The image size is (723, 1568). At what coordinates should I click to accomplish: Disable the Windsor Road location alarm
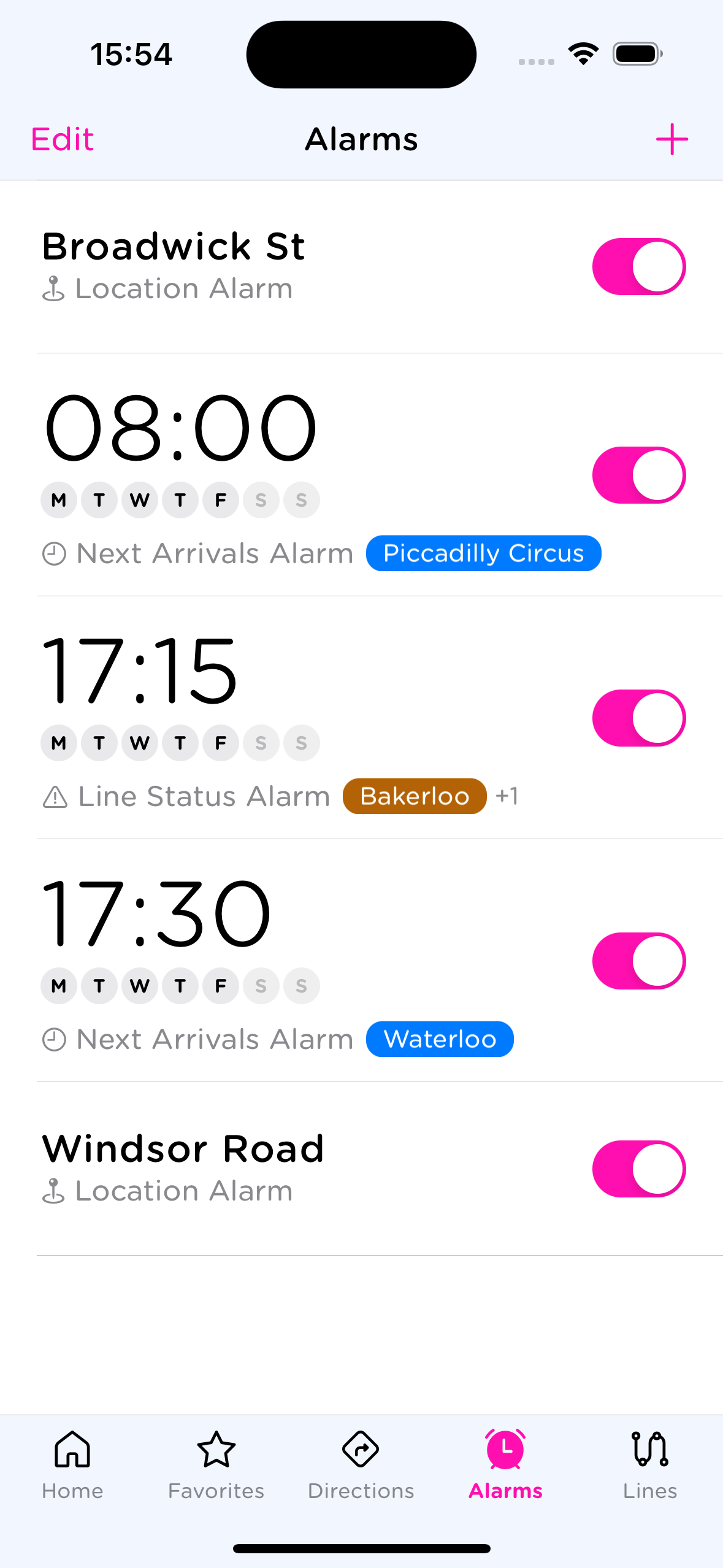coord(638,1169)
